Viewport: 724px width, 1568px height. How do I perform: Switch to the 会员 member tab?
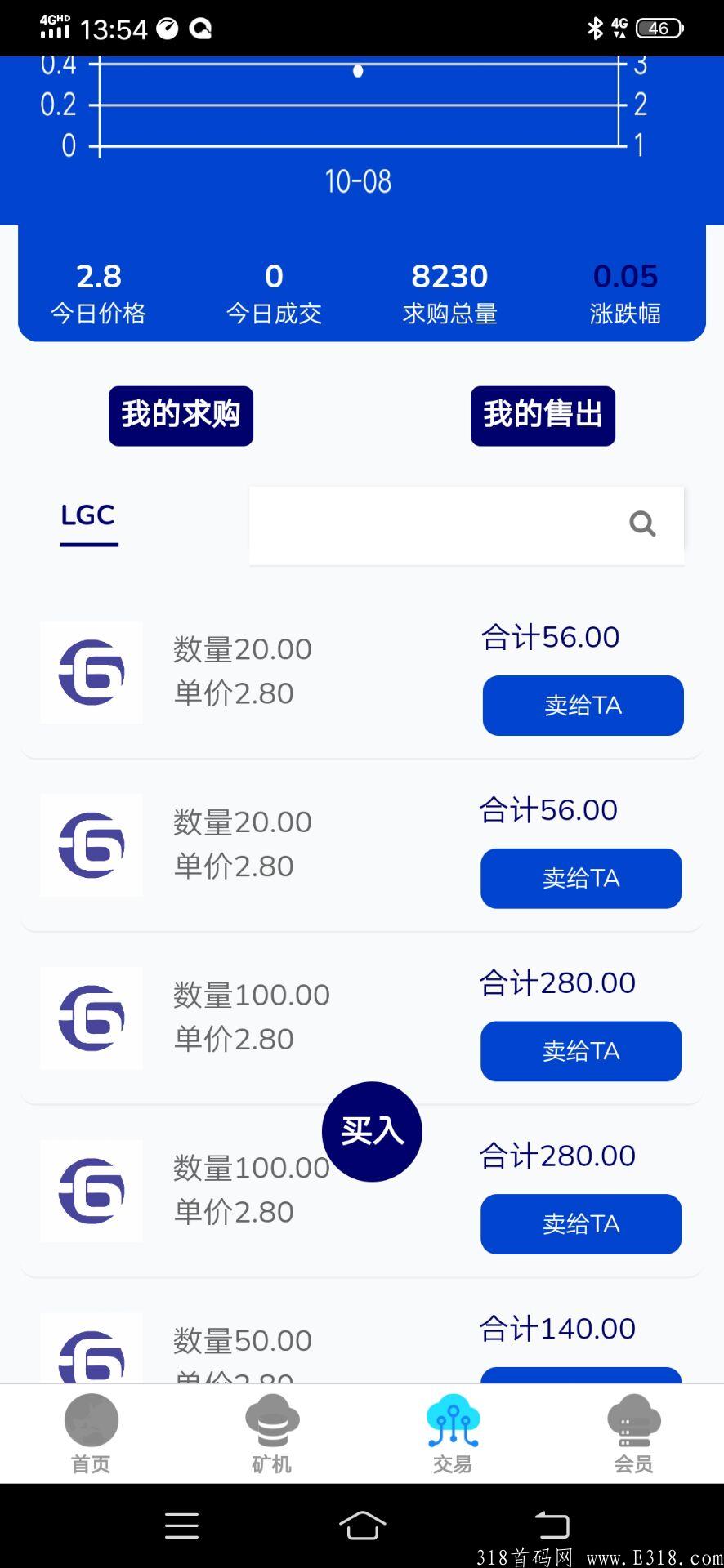pos(634,1434)
